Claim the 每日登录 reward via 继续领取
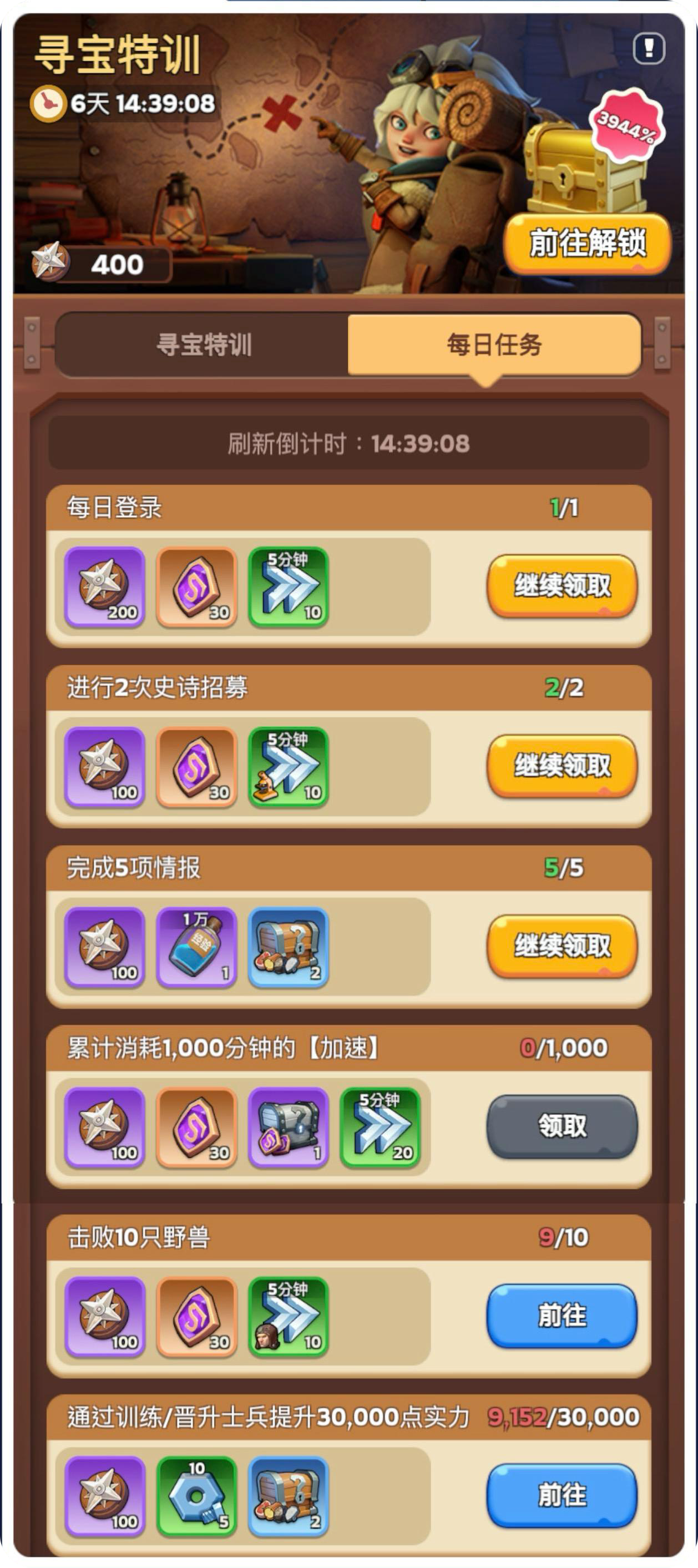This screenshot has width=698, height=1568. click(562, 585)
